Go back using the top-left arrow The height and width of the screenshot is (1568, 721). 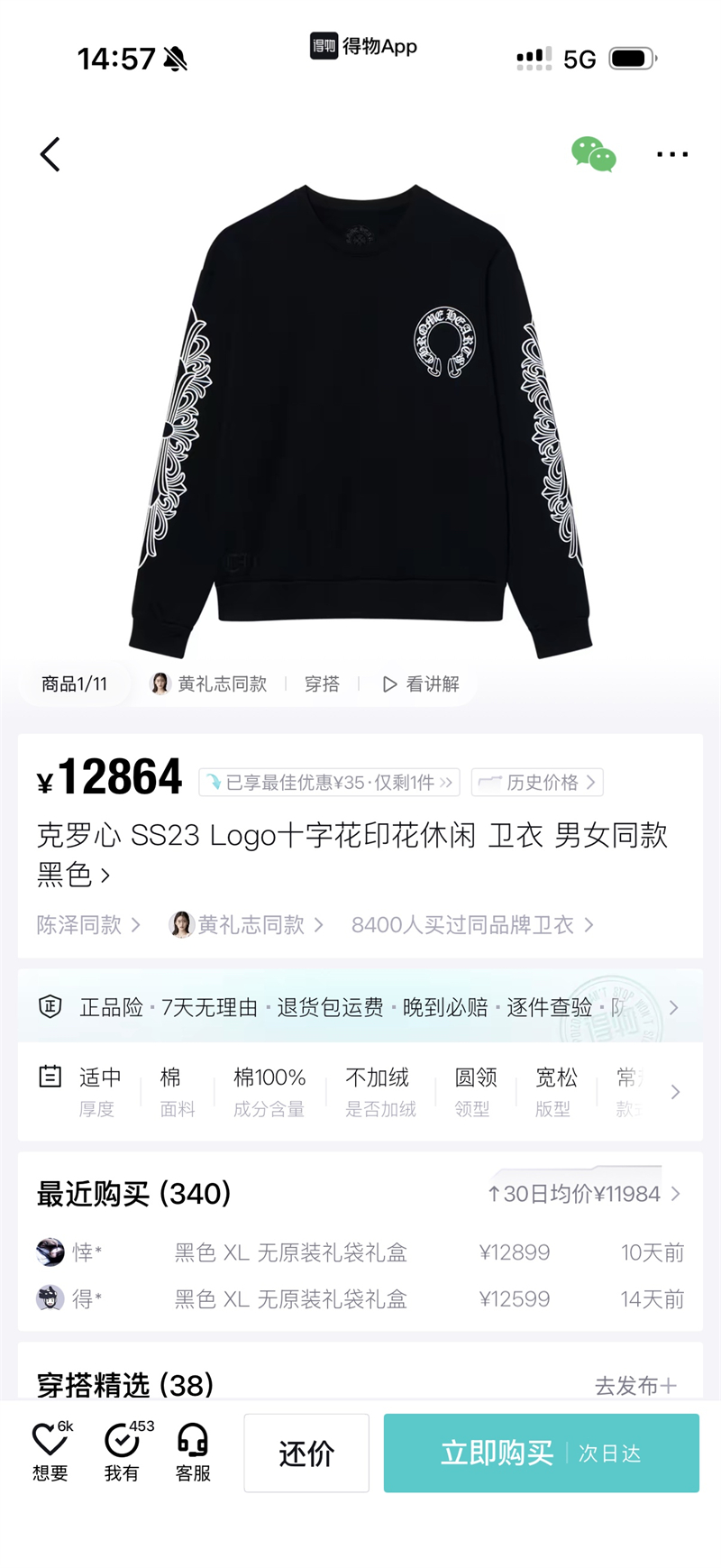coord(50,154)
